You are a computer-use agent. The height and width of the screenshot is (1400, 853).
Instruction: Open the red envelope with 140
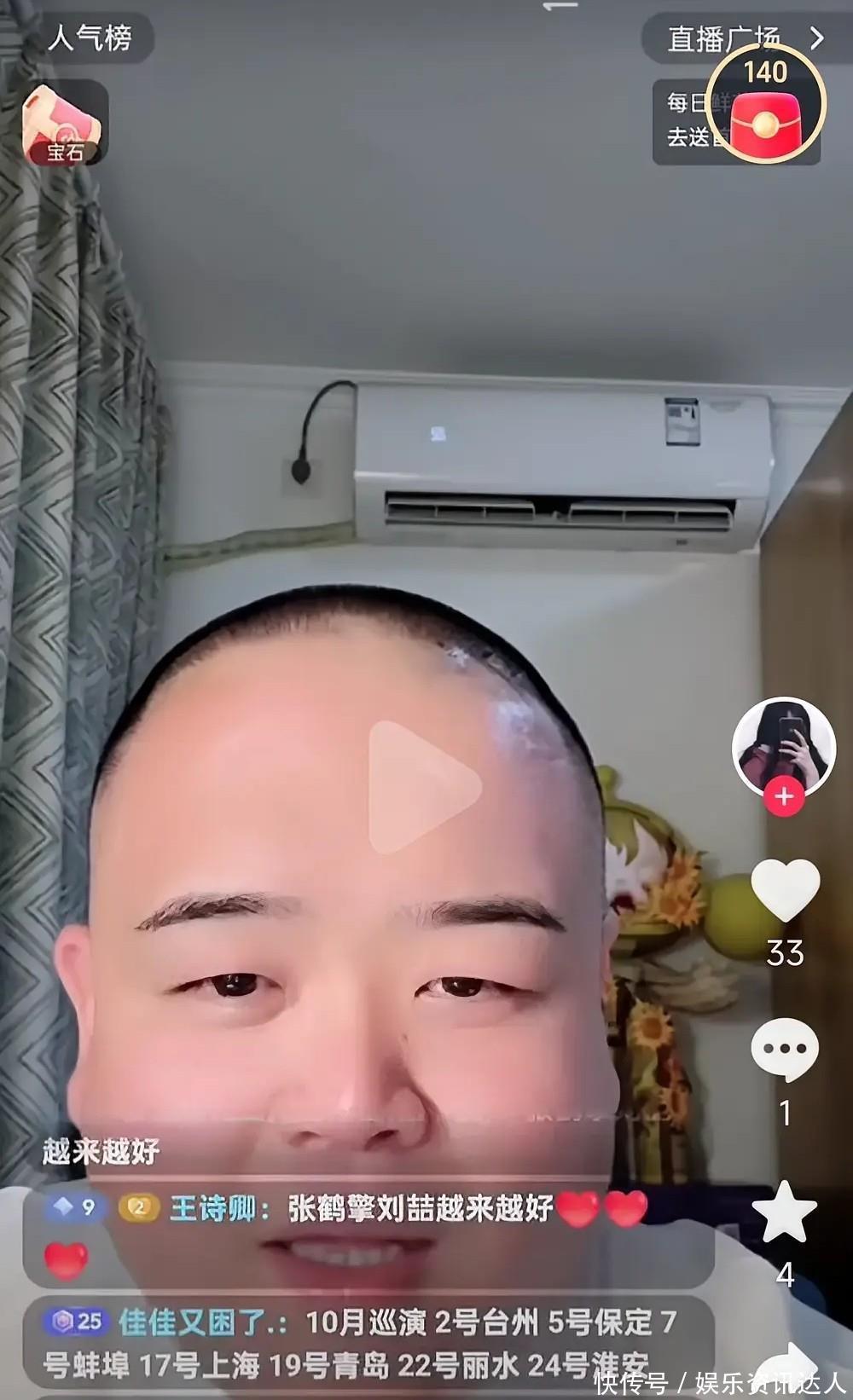[766, 104]
